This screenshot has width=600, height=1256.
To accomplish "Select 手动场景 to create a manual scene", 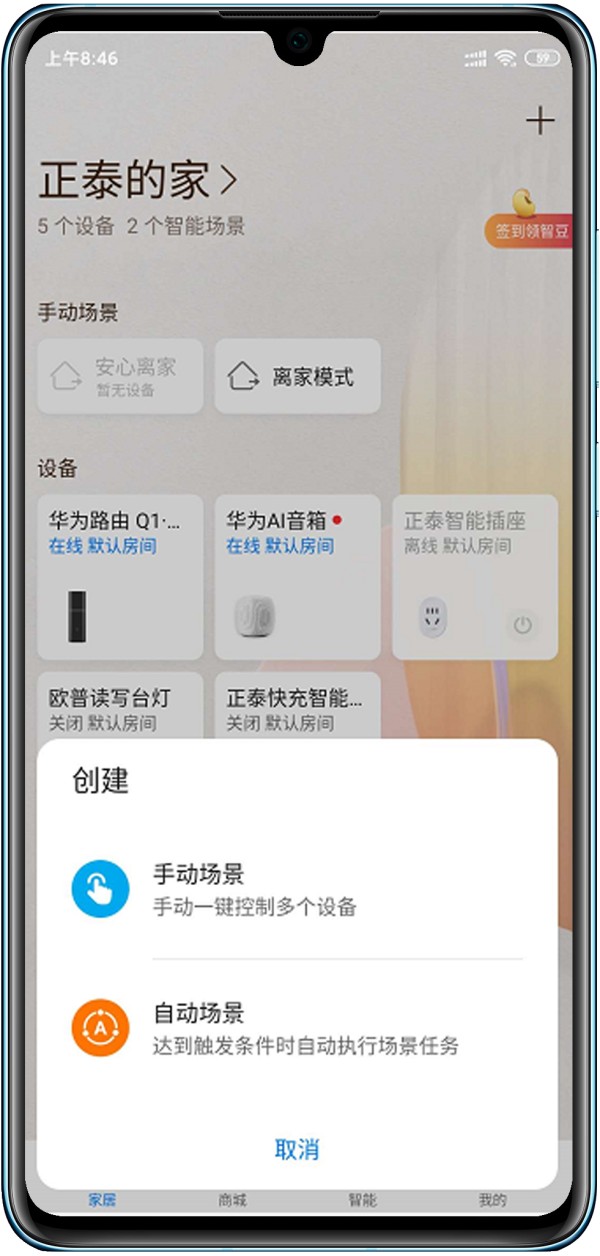I will [x=255, y=889].
